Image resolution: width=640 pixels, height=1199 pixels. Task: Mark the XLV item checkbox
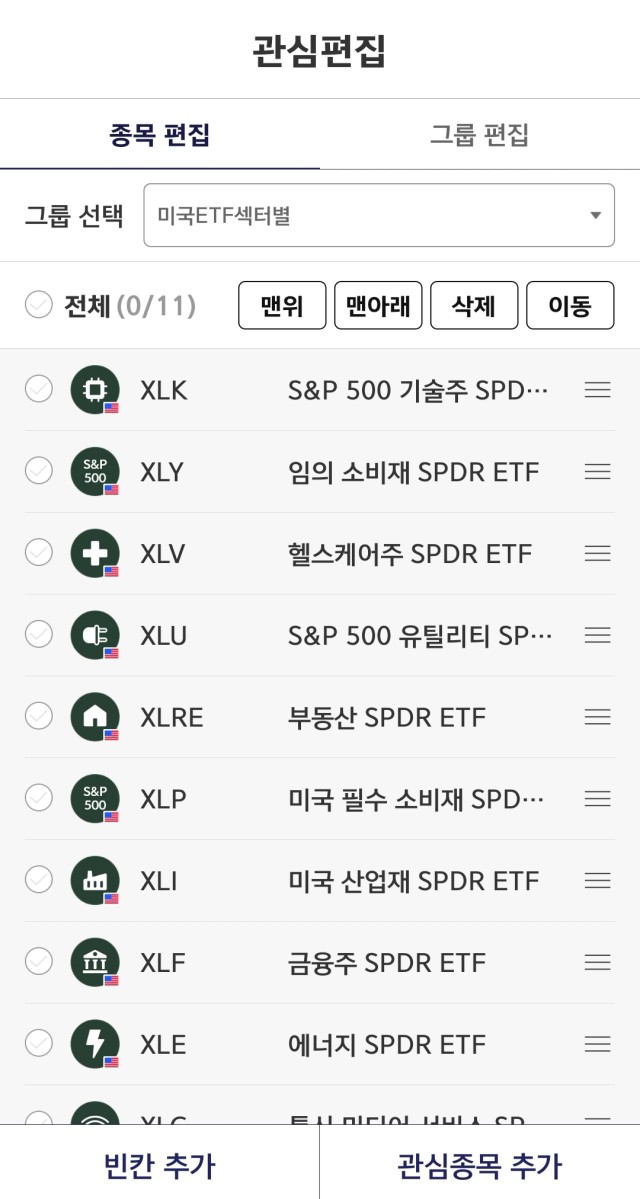tap(38, 553)
